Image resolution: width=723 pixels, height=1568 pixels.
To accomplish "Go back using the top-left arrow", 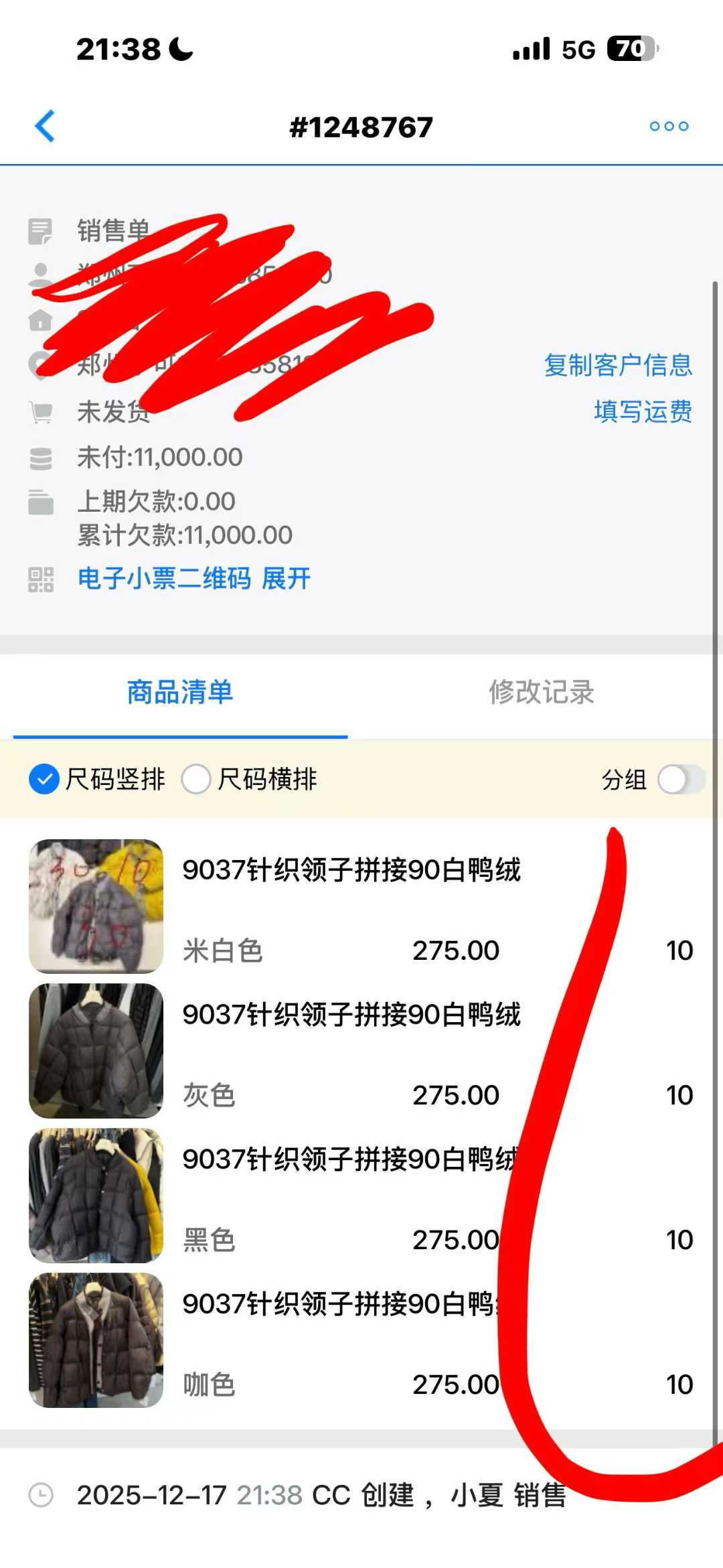I will [x=45, y=126].
